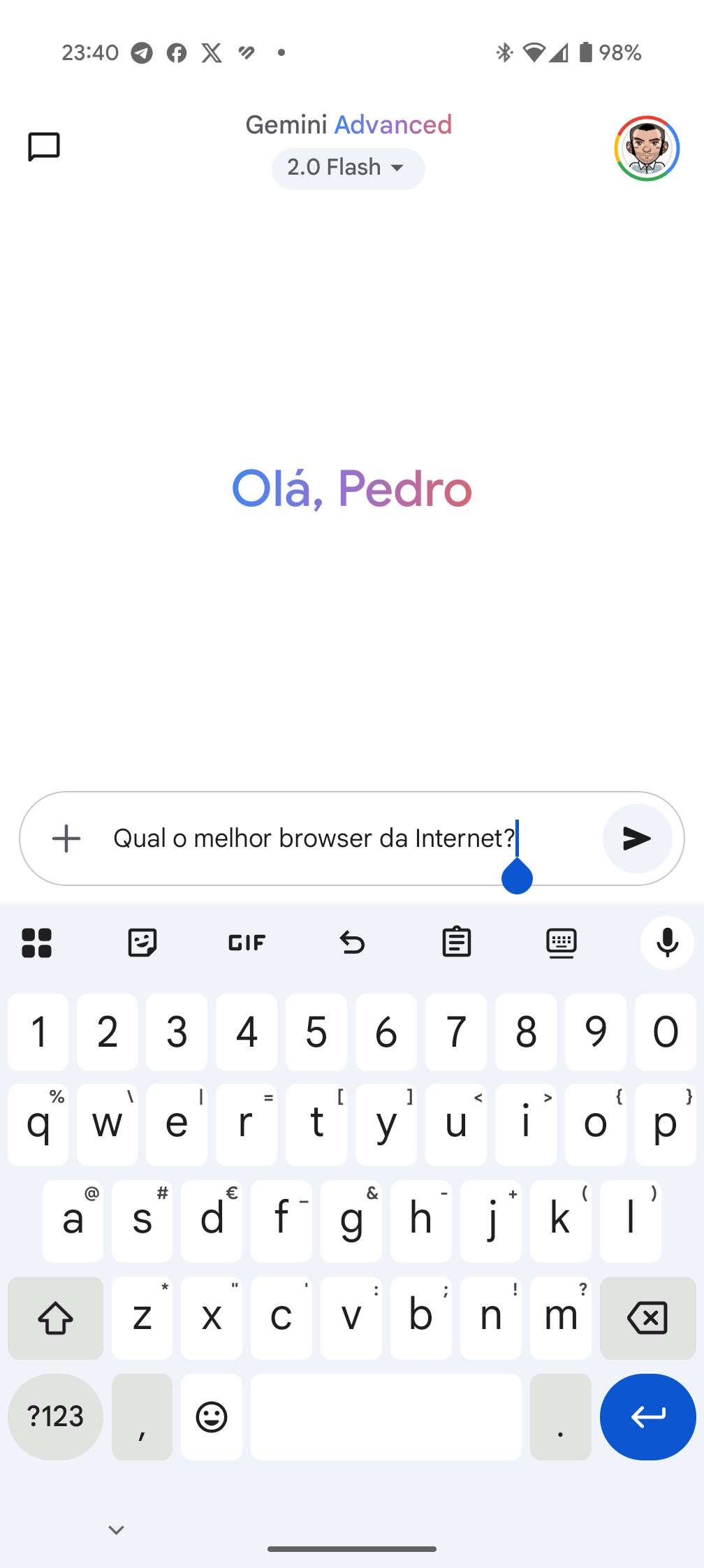Send the typed message with arrow icon
Viewport: 704px width, 1568px height.
click(x=637, y=839)
